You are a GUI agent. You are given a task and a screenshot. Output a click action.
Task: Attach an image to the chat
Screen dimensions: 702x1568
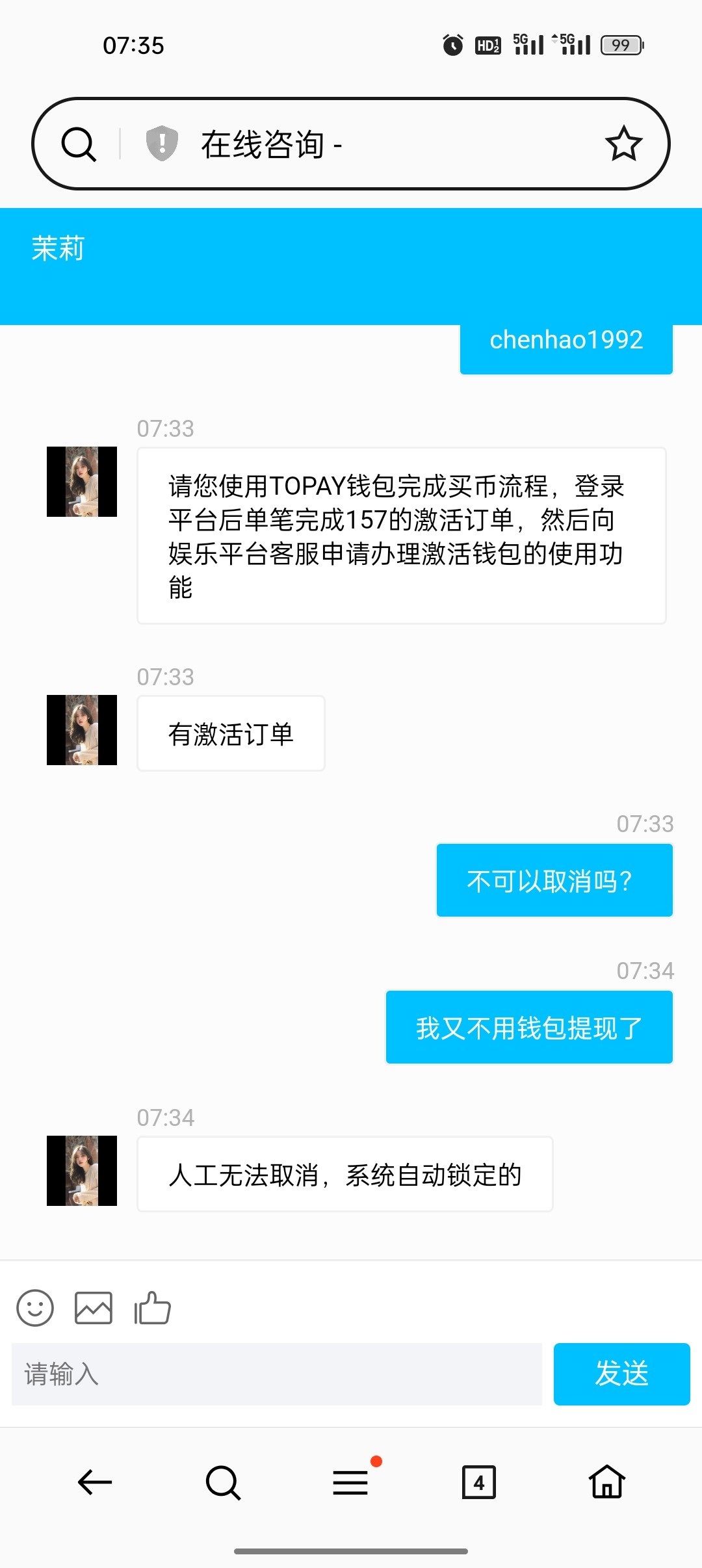94,1307
